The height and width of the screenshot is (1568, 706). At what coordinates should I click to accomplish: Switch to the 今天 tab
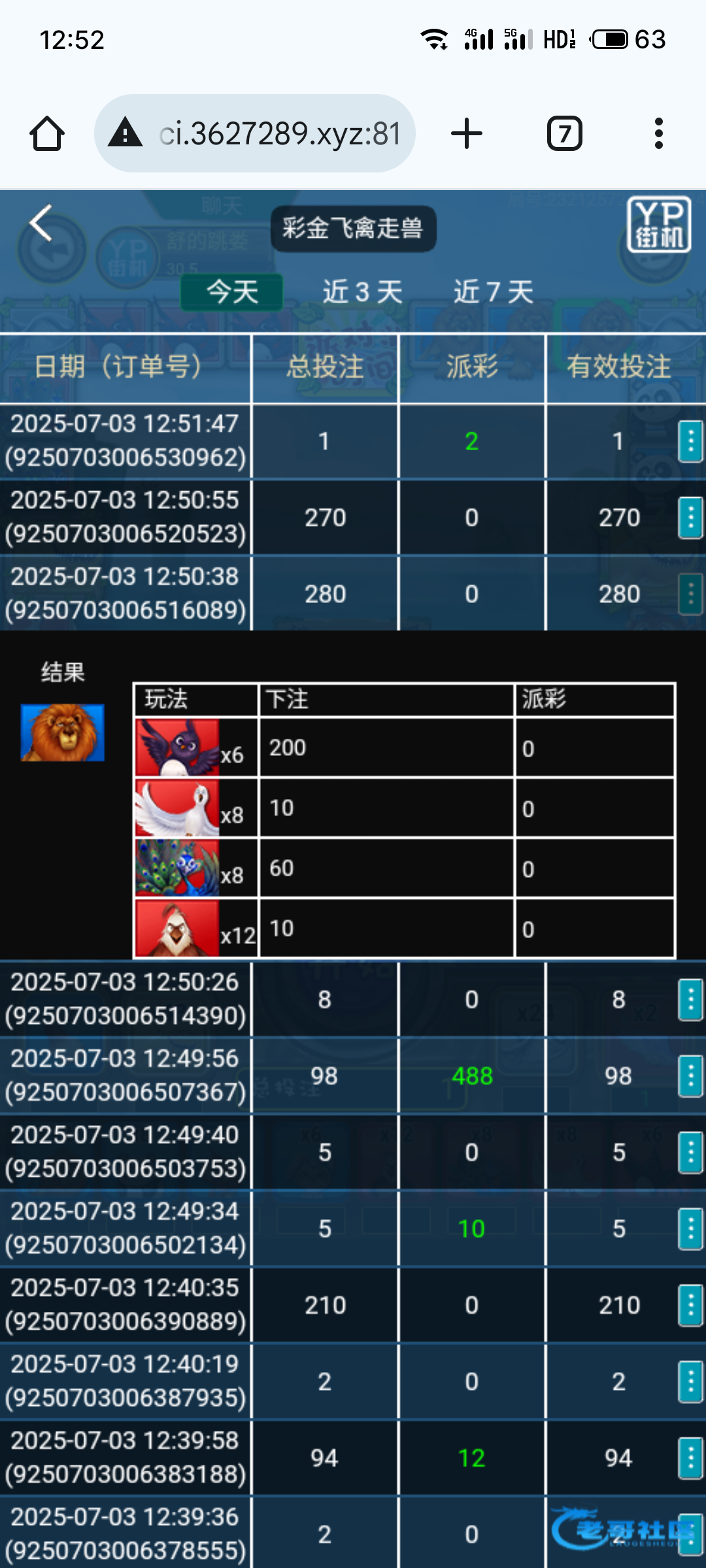[x=232, y=291]
